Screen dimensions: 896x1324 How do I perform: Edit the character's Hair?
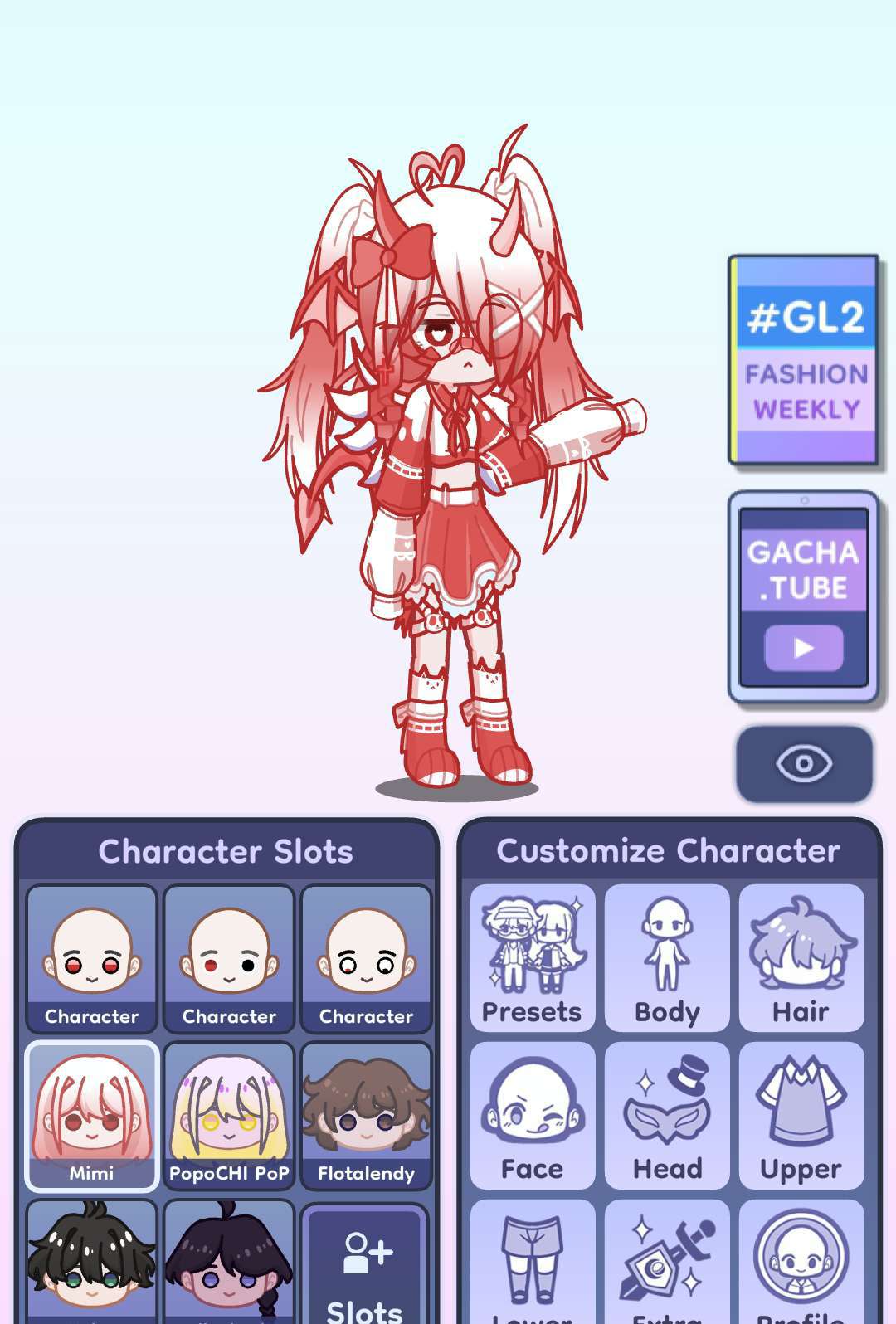pyautogui.click(x=801, y=958)
